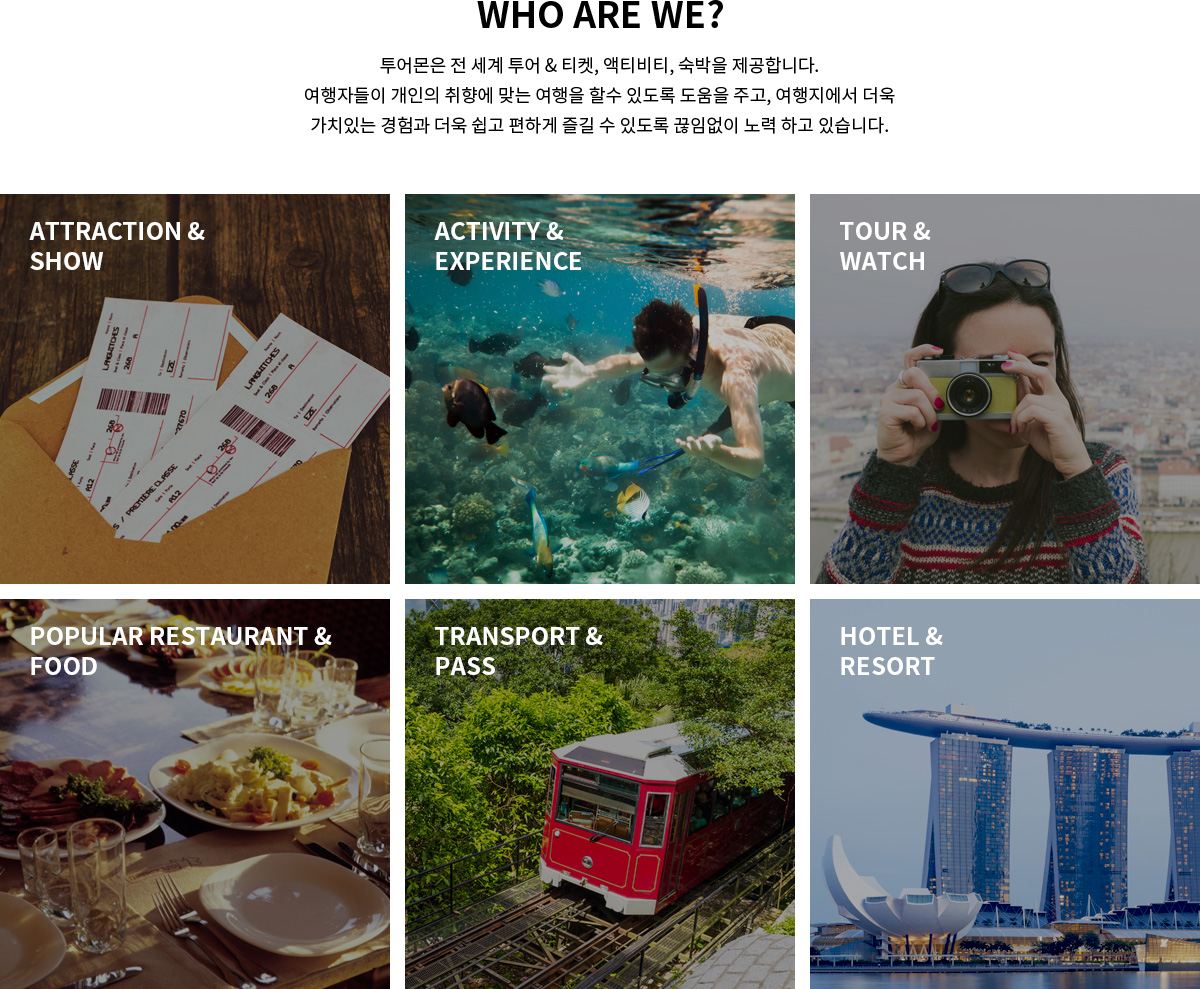Select the Activity & Experience tile
This screenshot has height=989, width=1200.
(599, 388)
